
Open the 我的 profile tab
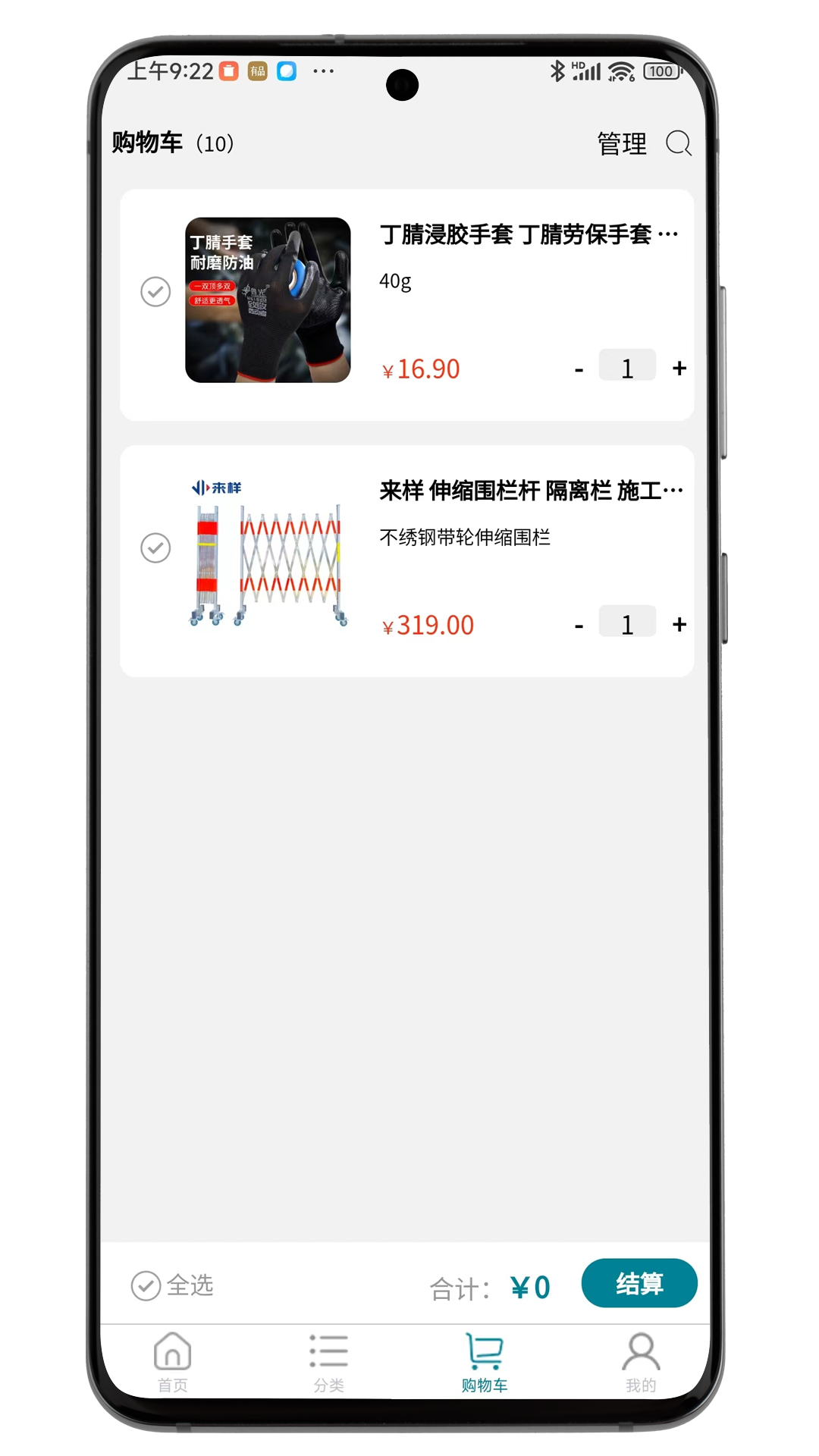click(x=641, y=1363)
